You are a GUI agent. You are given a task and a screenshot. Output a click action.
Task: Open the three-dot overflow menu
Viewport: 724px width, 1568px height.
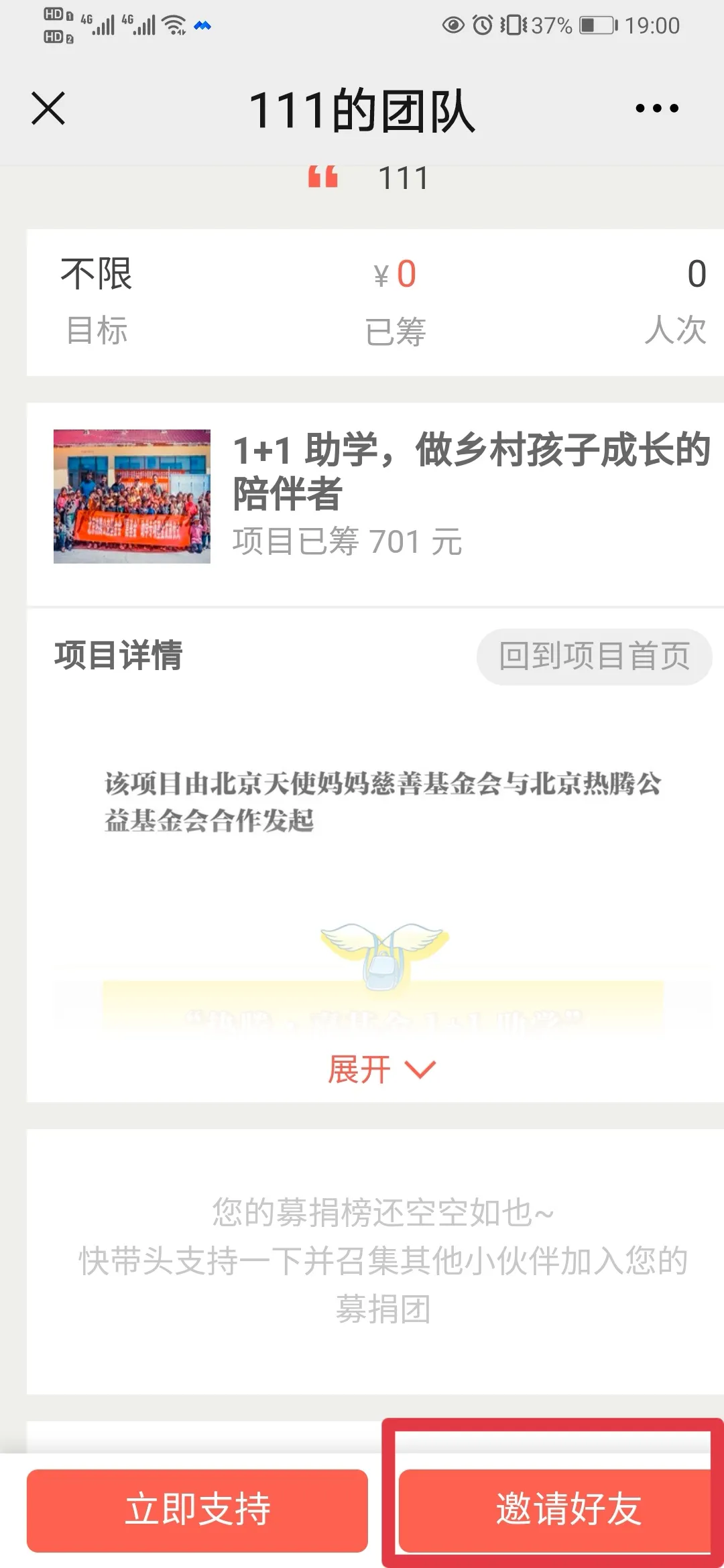click(657, 108)
